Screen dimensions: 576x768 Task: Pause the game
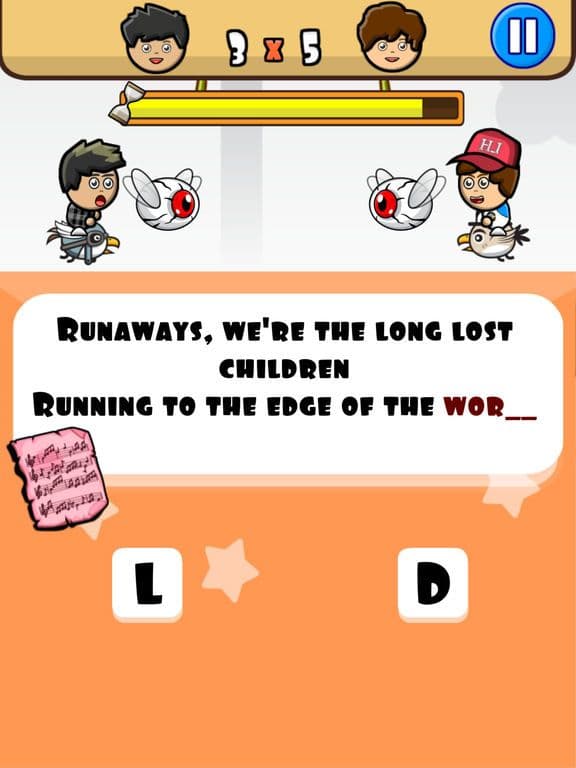(523, 36)
